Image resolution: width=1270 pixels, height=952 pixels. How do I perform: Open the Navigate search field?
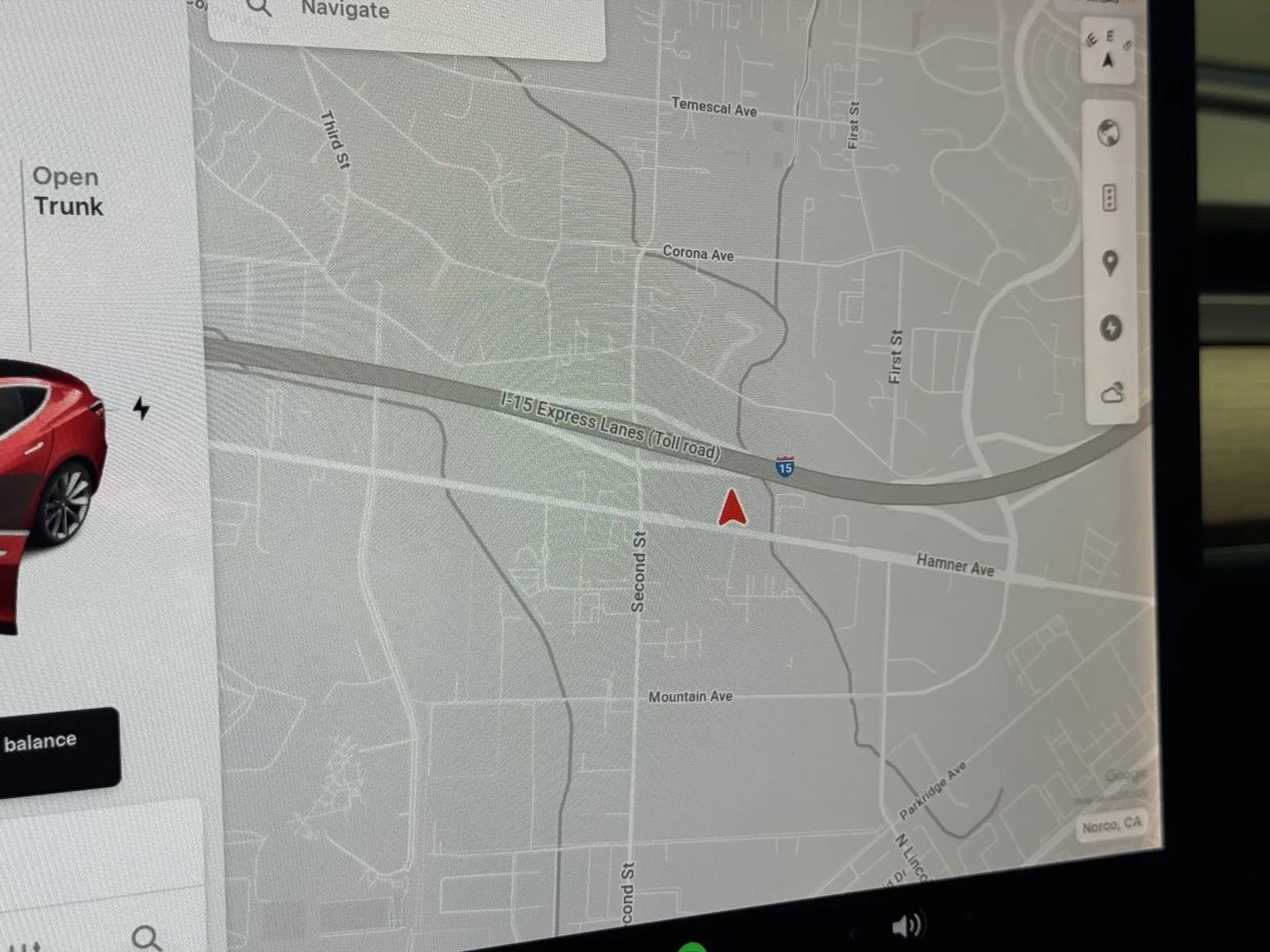coord(405,17)
